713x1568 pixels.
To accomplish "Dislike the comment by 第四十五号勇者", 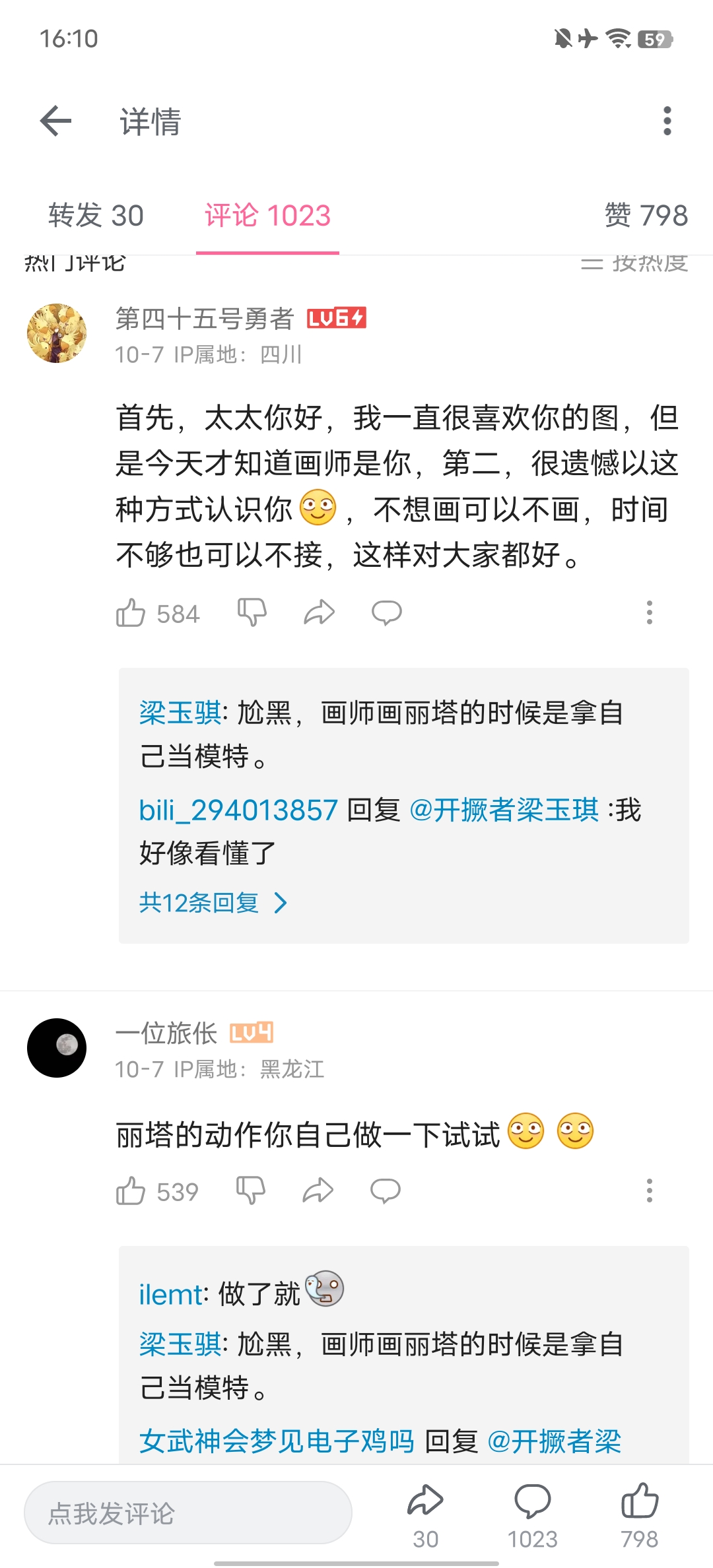I will tap(252, 613).
